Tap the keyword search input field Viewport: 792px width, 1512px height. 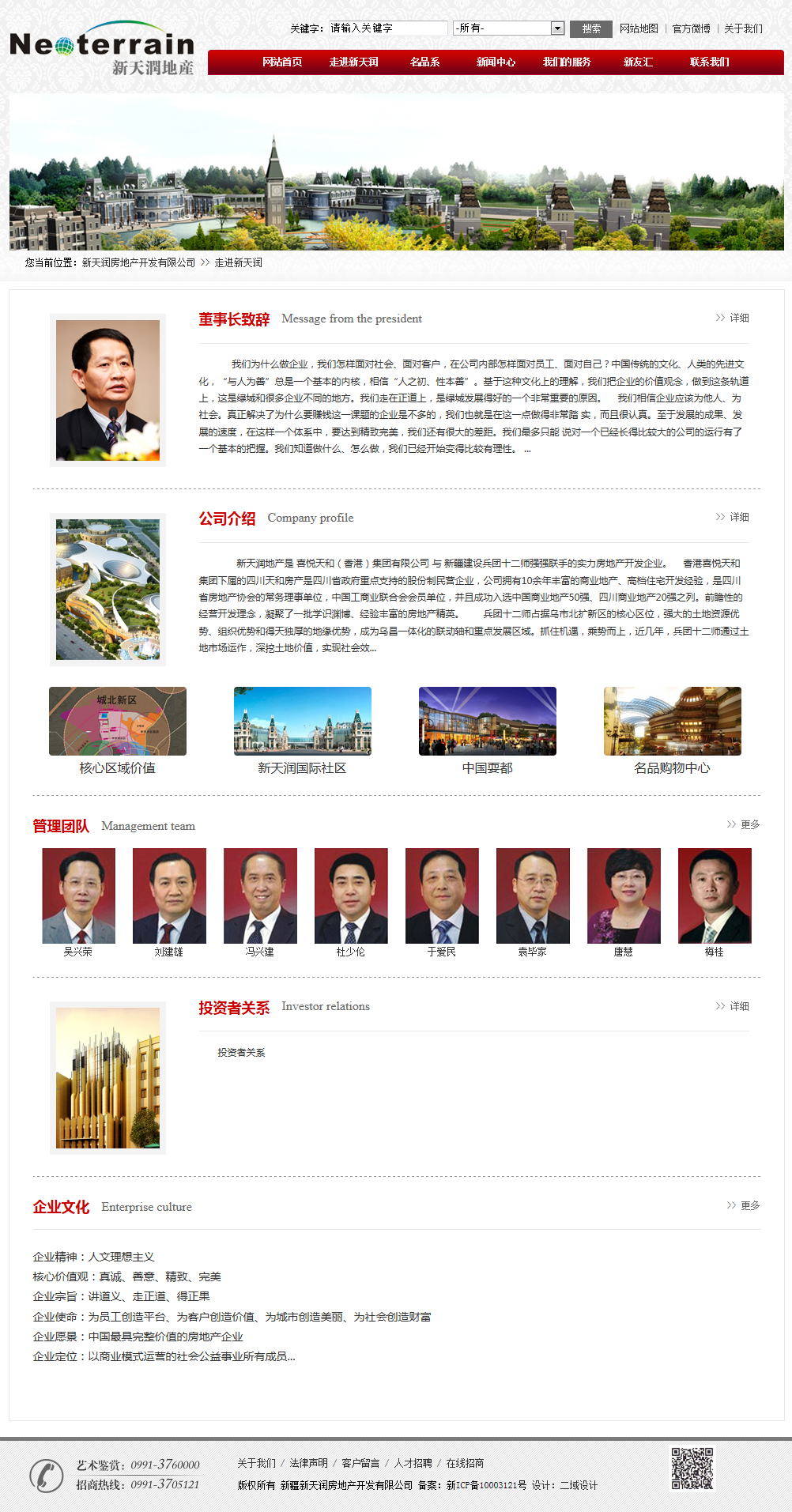click(387, 28)
